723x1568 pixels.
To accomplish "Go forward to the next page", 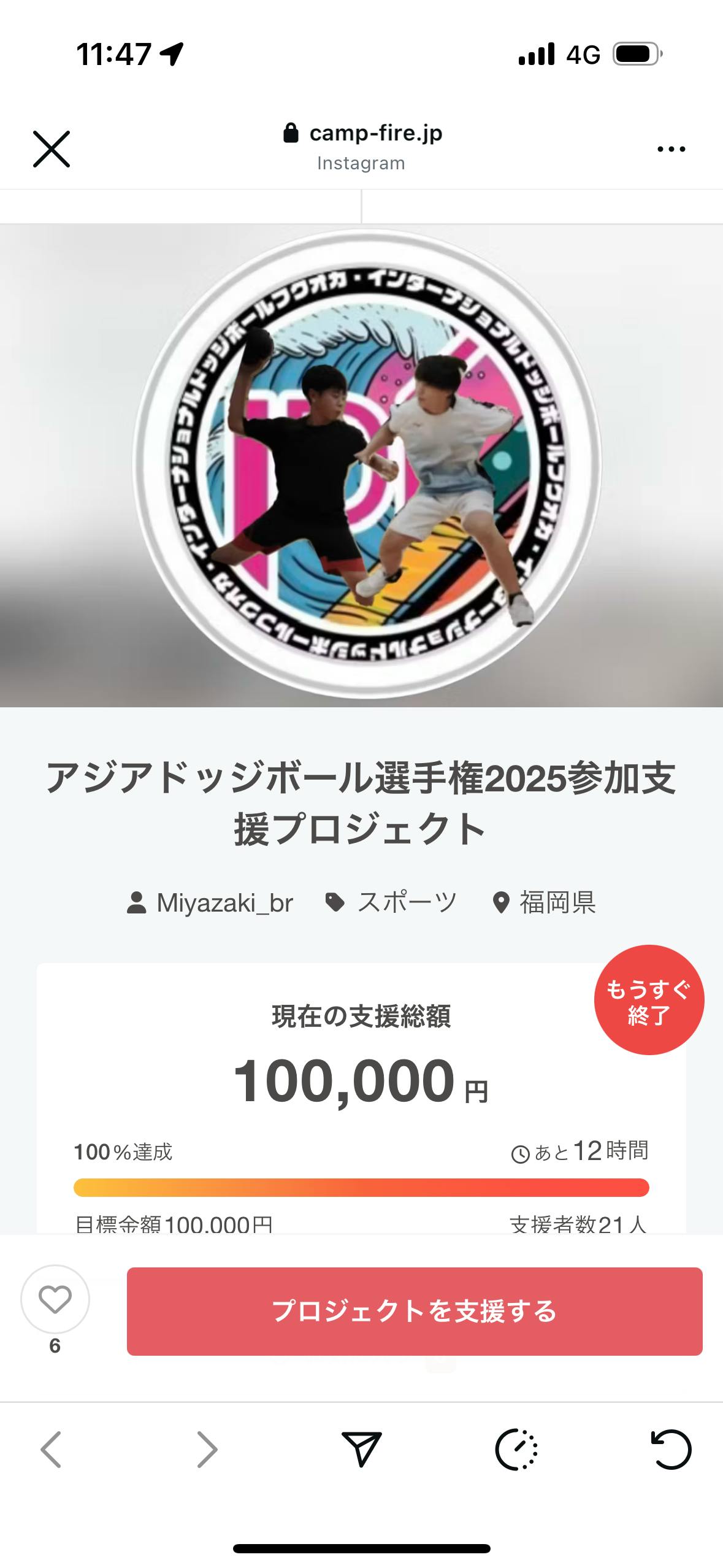I will coord(207,1450).
